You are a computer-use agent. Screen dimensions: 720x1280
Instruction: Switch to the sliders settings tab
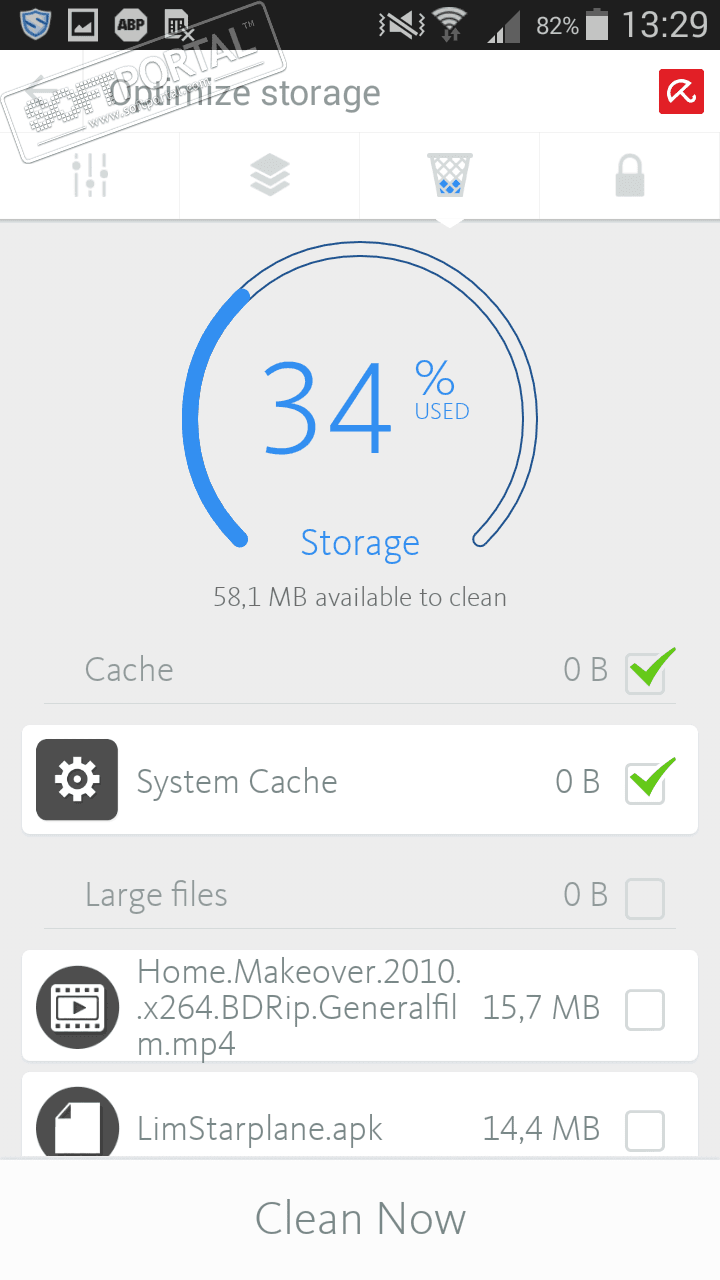click(90, 176)
